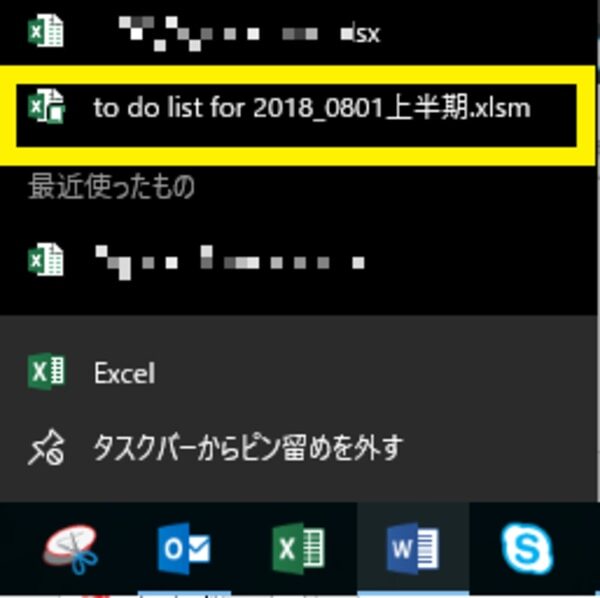Open Skype from the taskbar

coord(527,550)
